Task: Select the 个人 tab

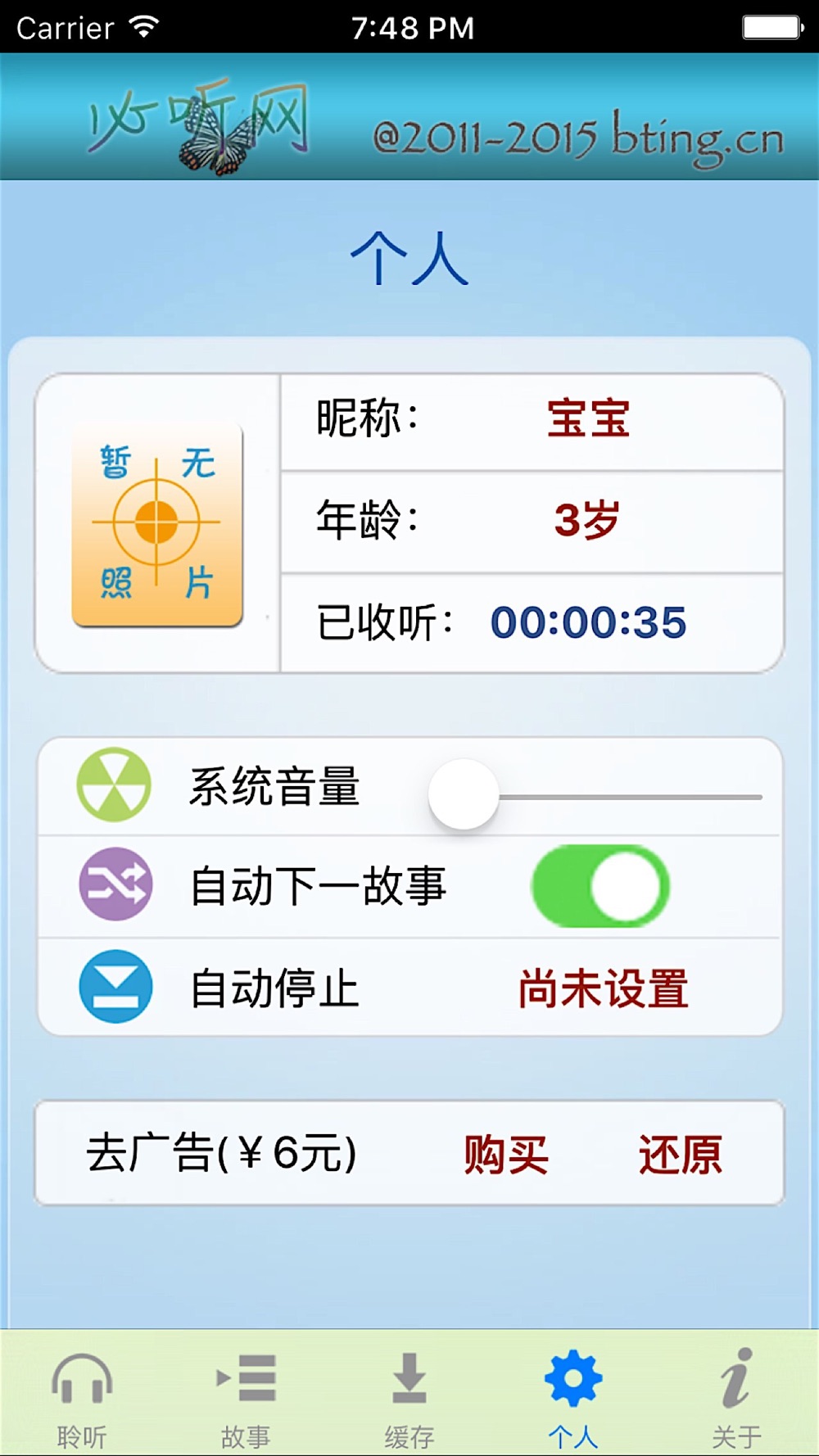Action: coord(573,1397)
